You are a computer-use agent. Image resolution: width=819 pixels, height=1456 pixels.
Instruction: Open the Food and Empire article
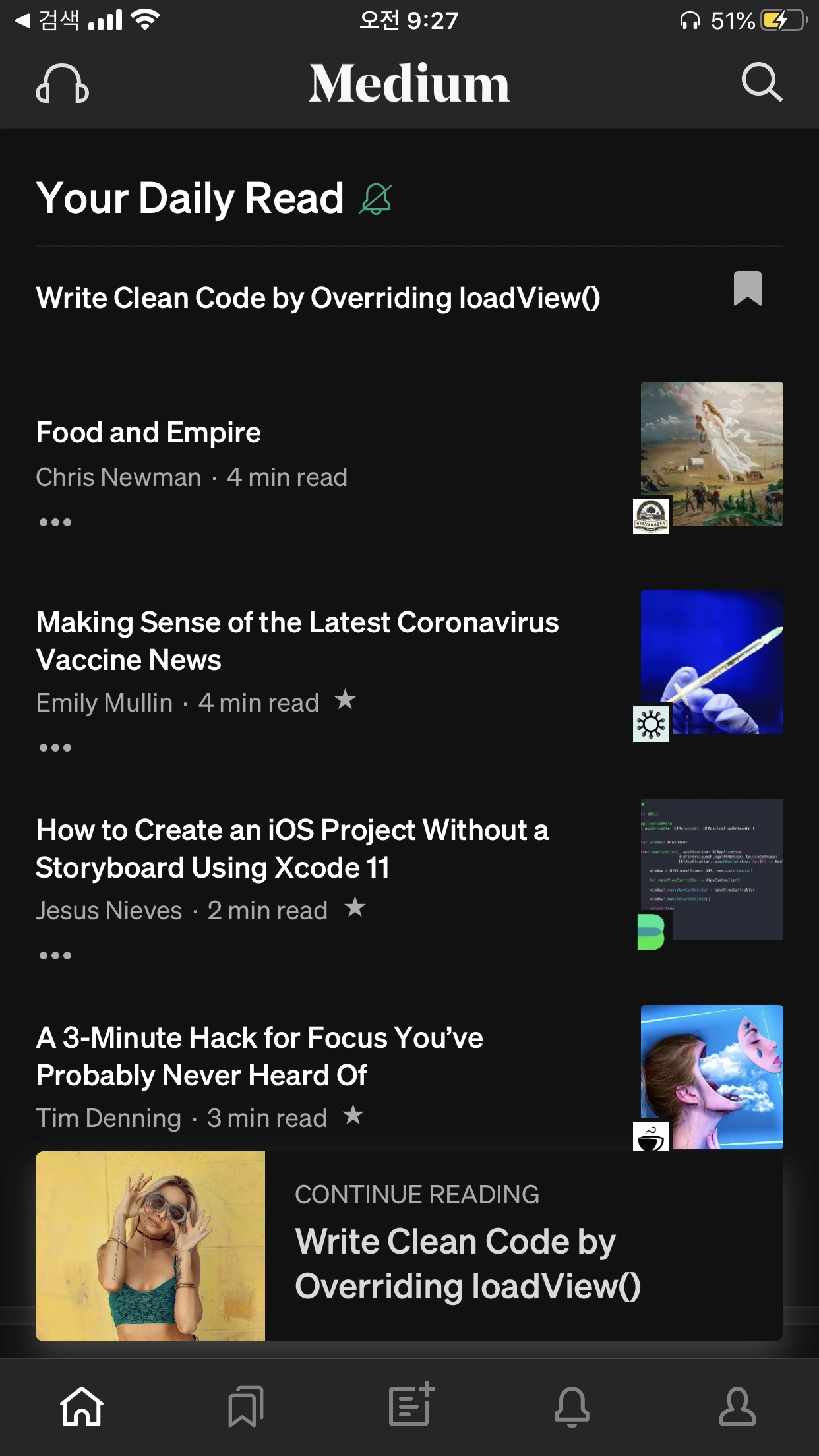click(x=148, y=433)
